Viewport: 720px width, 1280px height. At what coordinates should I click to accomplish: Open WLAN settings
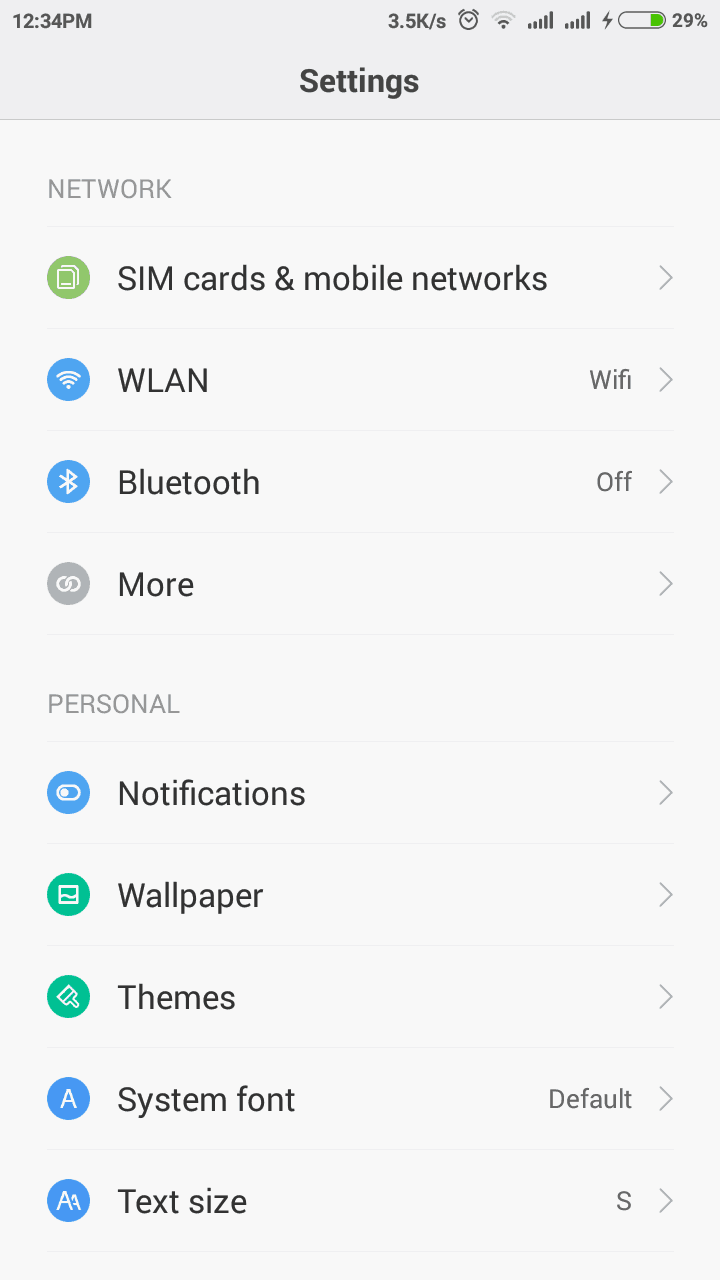point(360,380)
